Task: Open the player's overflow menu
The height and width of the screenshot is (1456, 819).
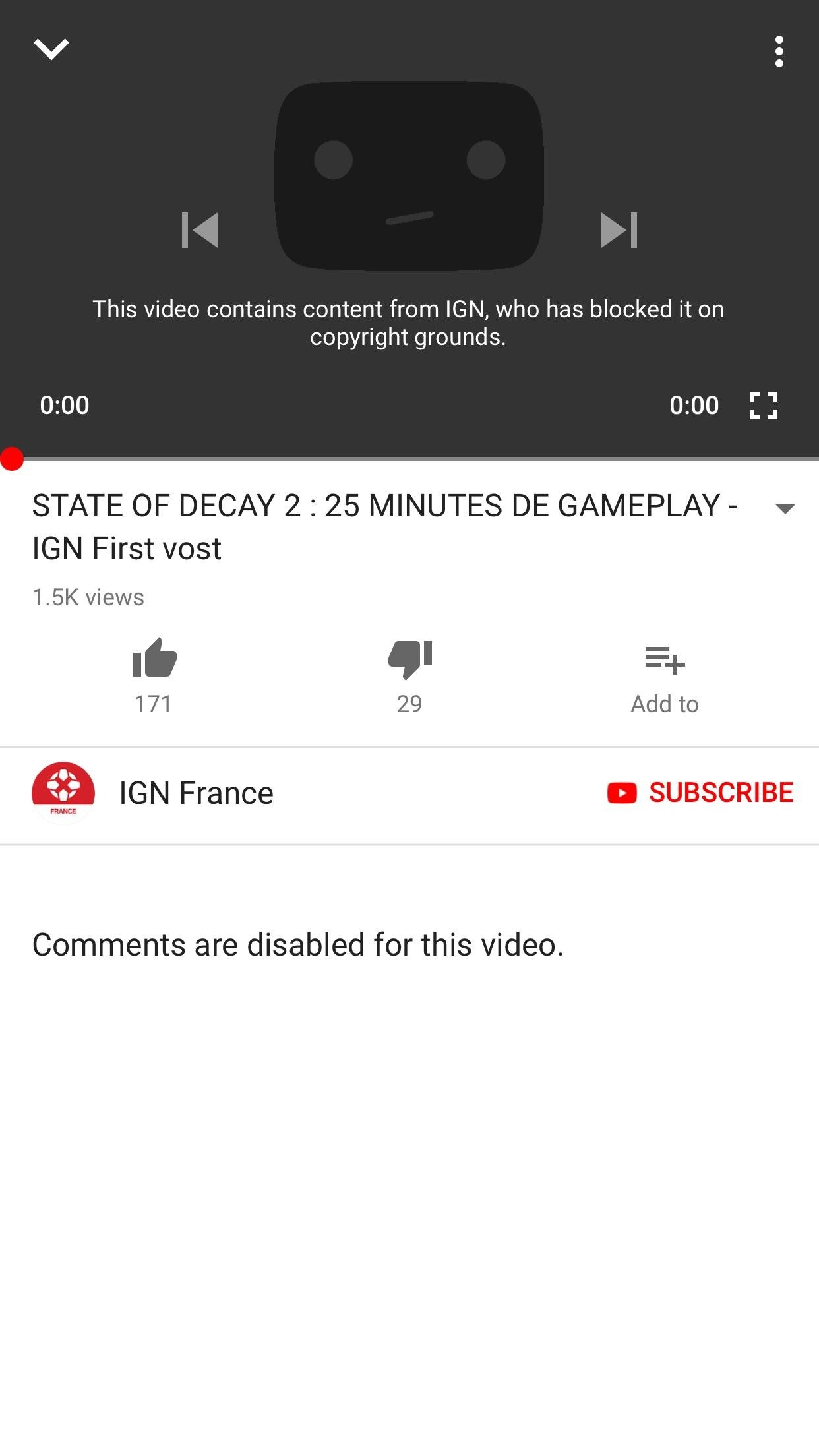Action: tap(779, 51)
